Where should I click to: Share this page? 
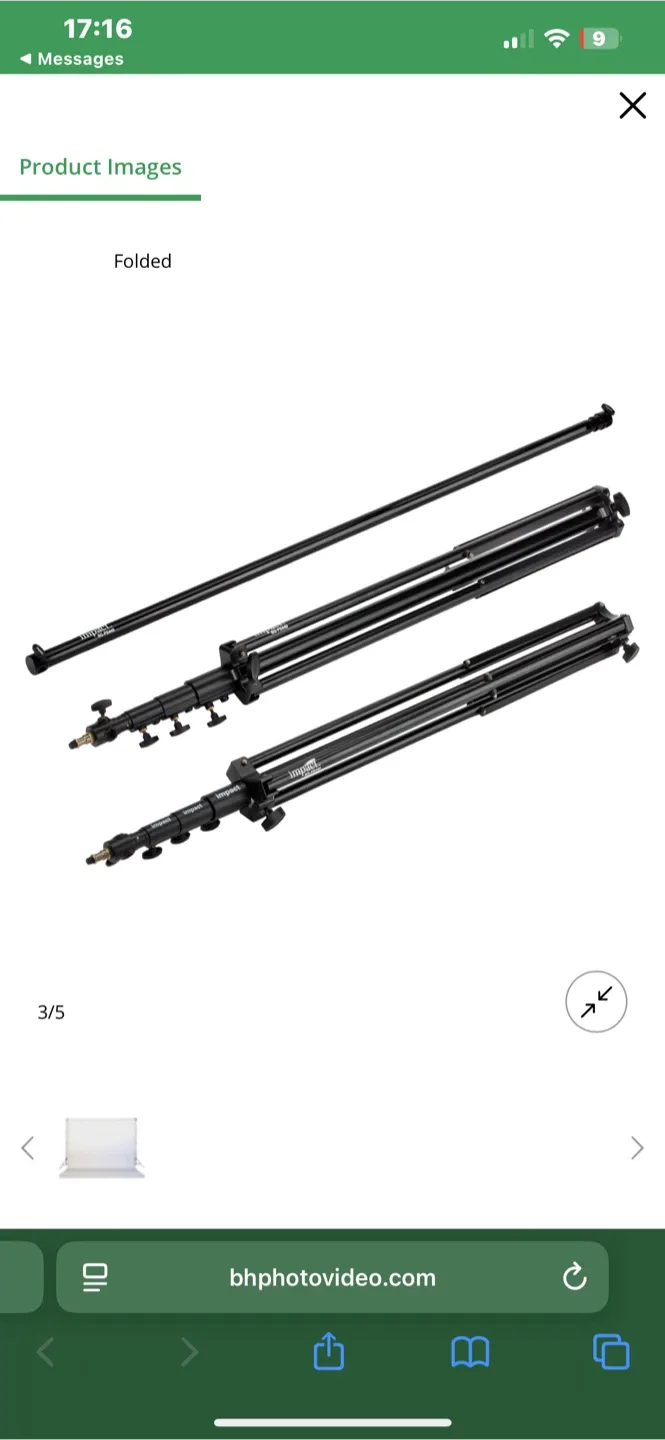coord(329,1353)
